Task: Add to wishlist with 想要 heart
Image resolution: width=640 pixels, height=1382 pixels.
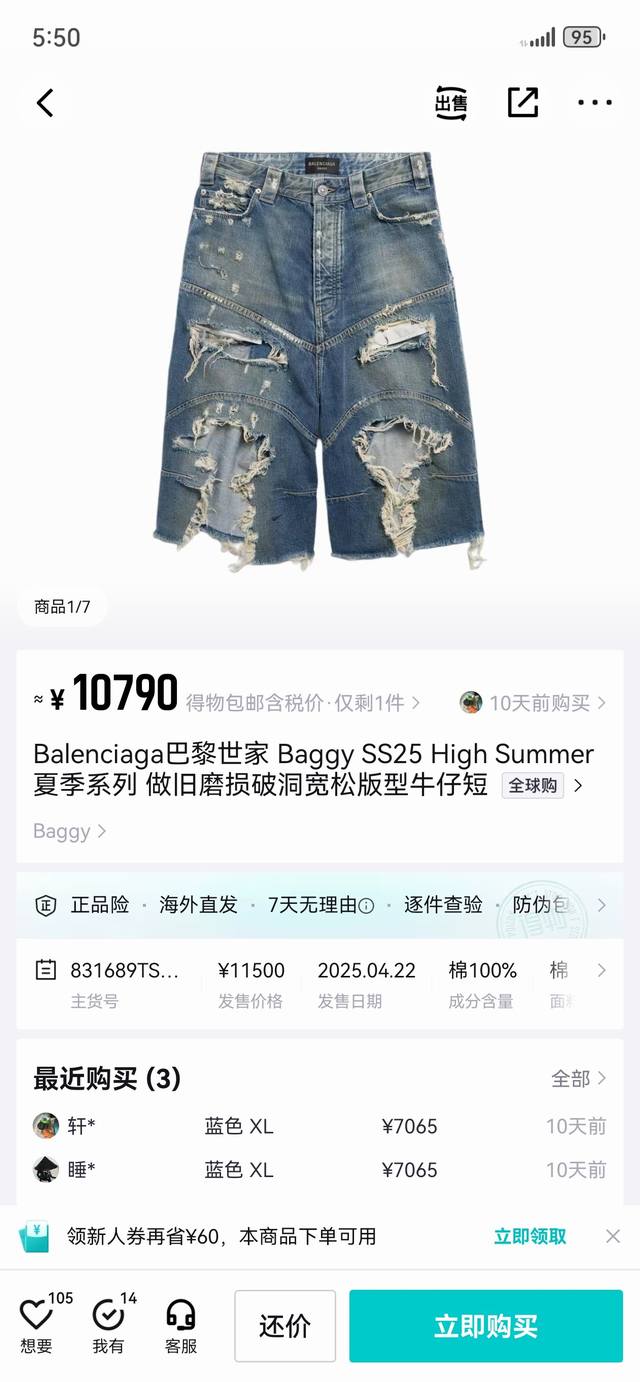Action: point(36,1325)
